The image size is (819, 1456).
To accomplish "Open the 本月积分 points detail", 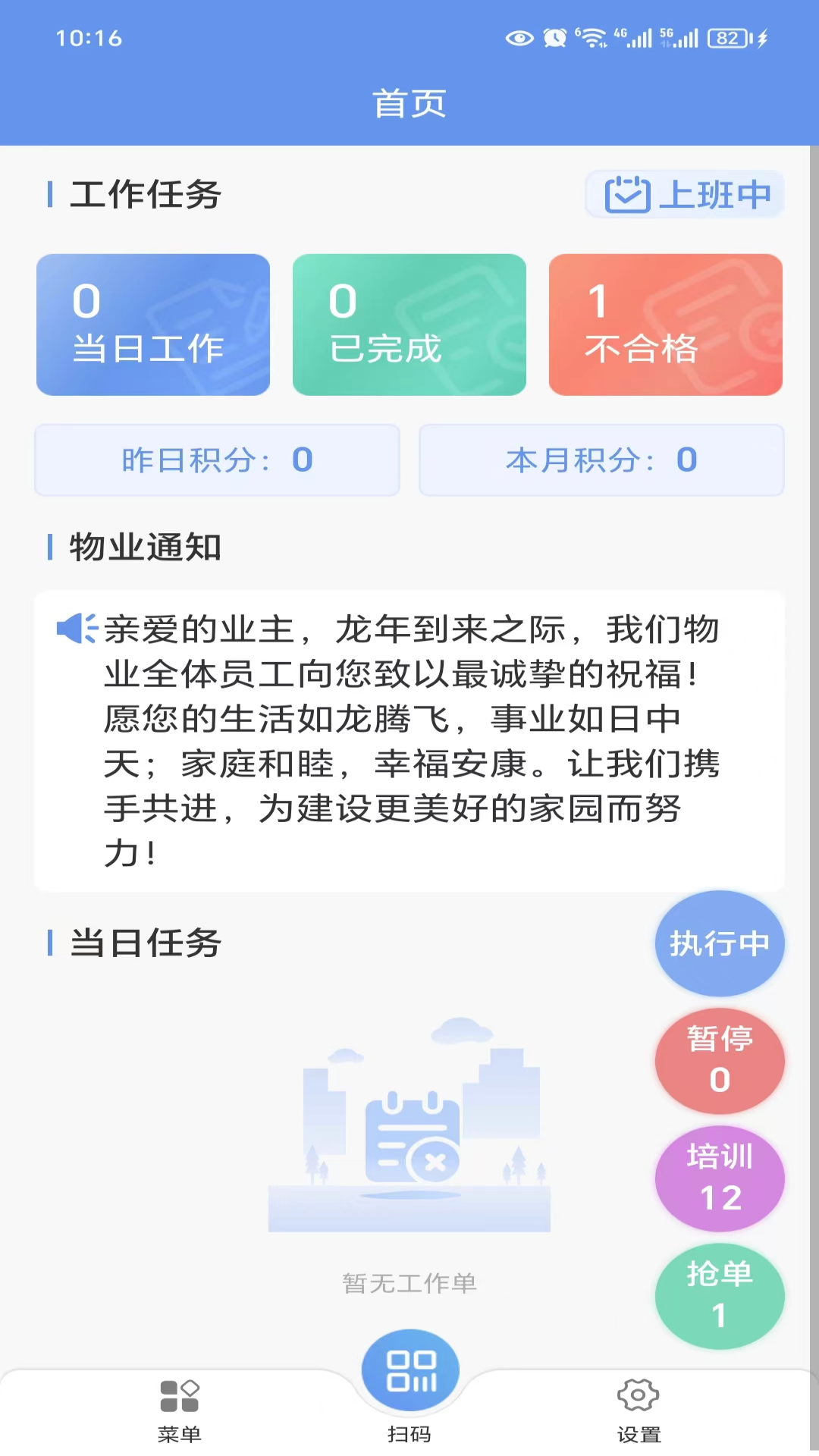I will click(x=601, y=460).
